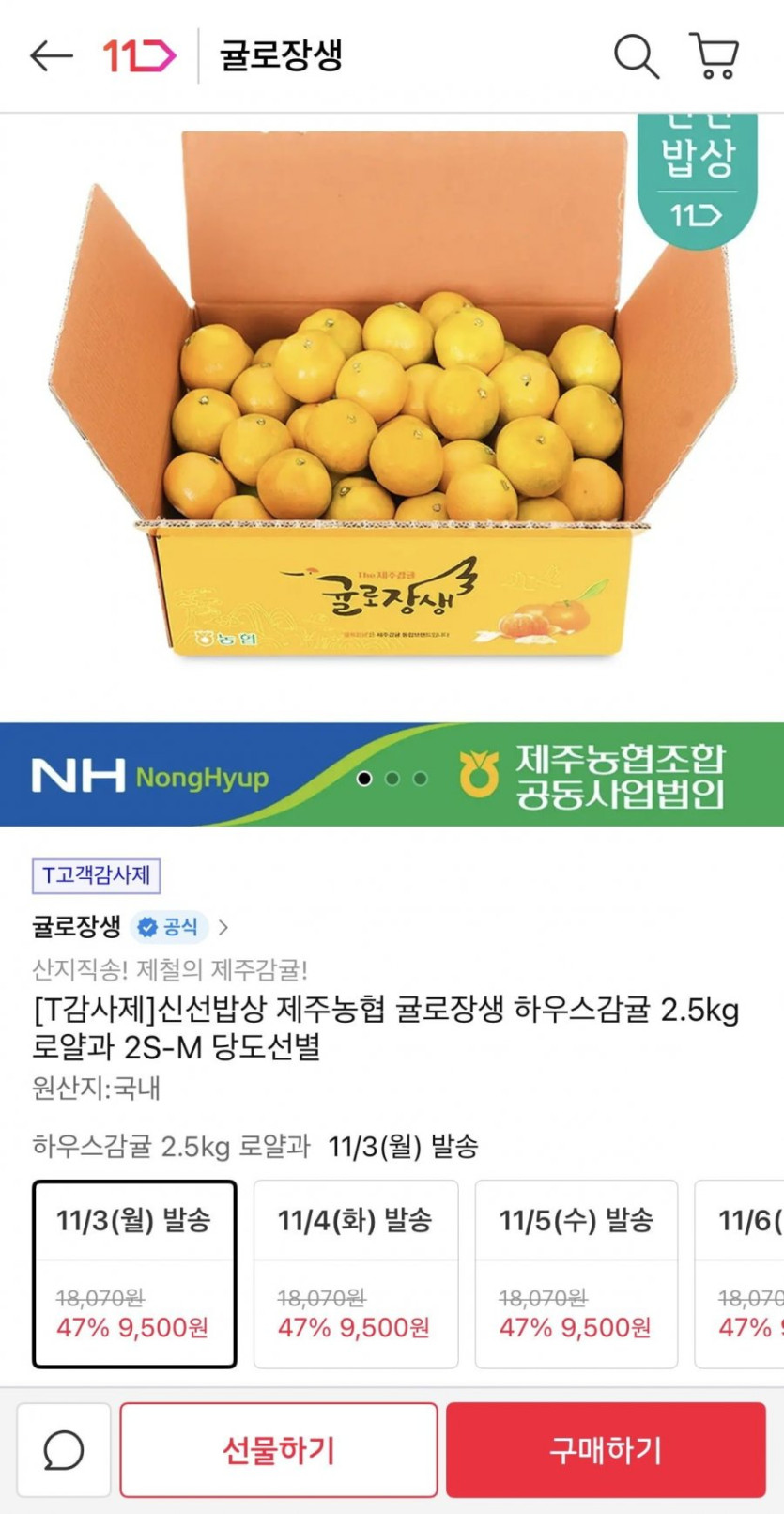The width and height of the screenshot is (784, 1514).
Task: Open seller chat inquiry bubble
Action: point(64,1450)
